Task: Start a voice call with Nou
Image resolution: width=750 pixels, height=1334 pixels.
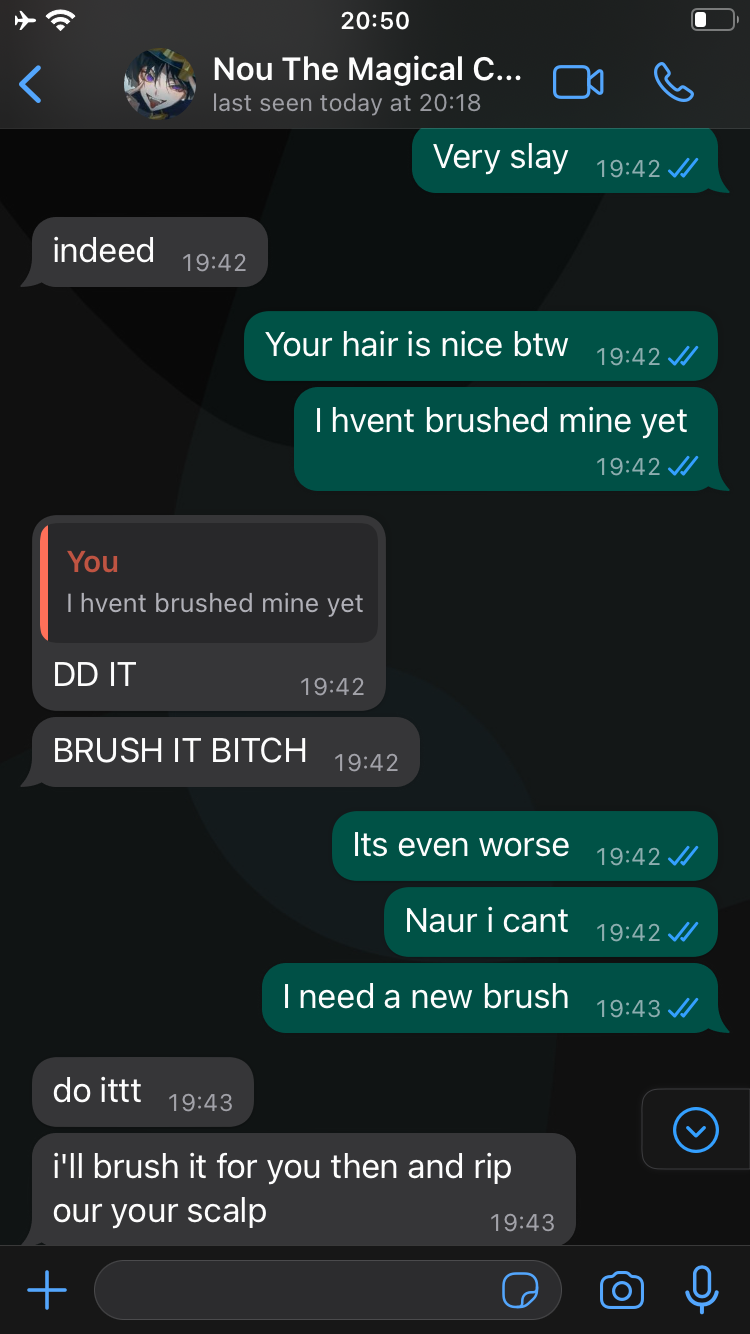Action: pos(673,83)
